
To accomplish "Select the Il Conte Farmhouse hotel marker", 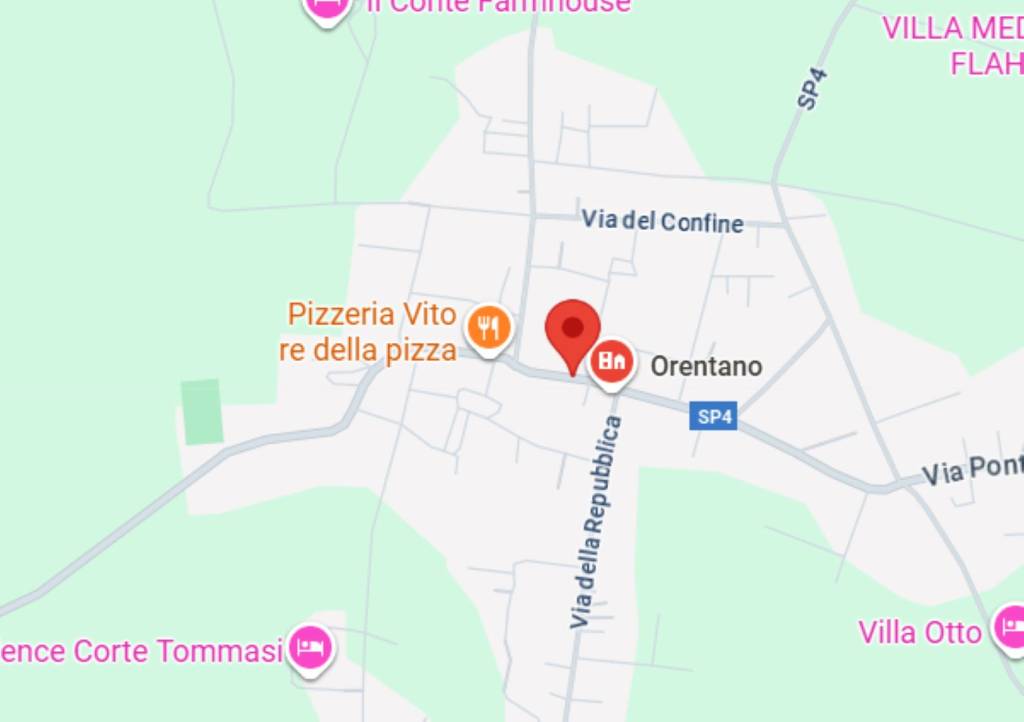I will coord(327,8).
